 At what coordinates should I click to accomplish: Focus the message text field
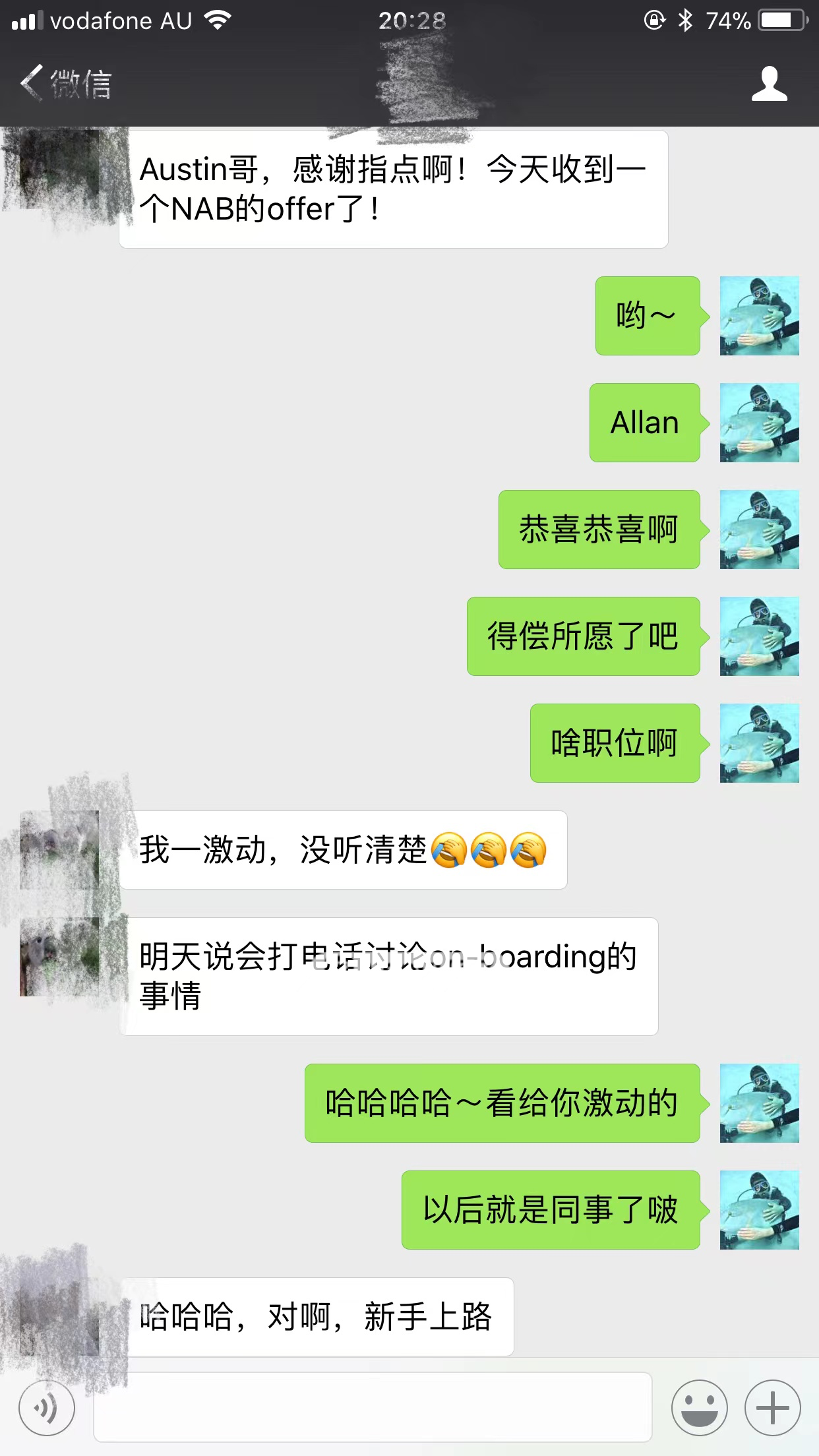(x=373, y=1408)
